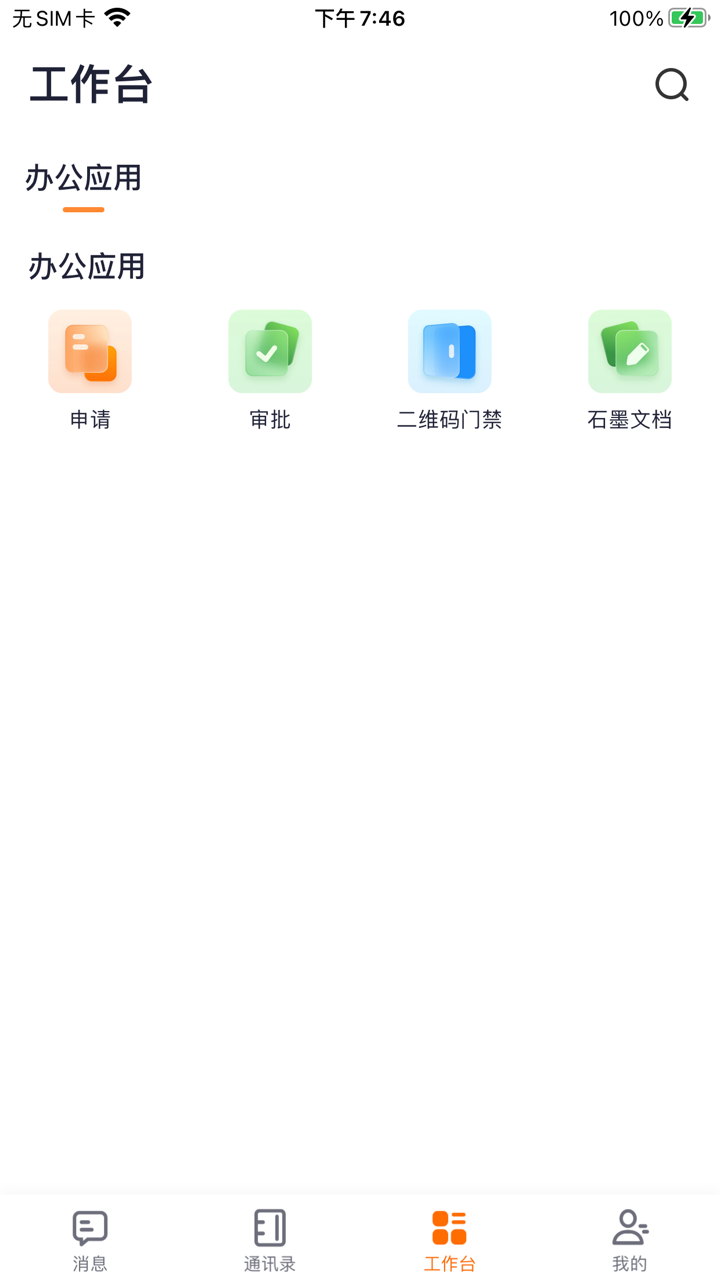Tap the 工作台 workbench grid icon
This screenshot has width=720, height=1280.
point(449,1228)
